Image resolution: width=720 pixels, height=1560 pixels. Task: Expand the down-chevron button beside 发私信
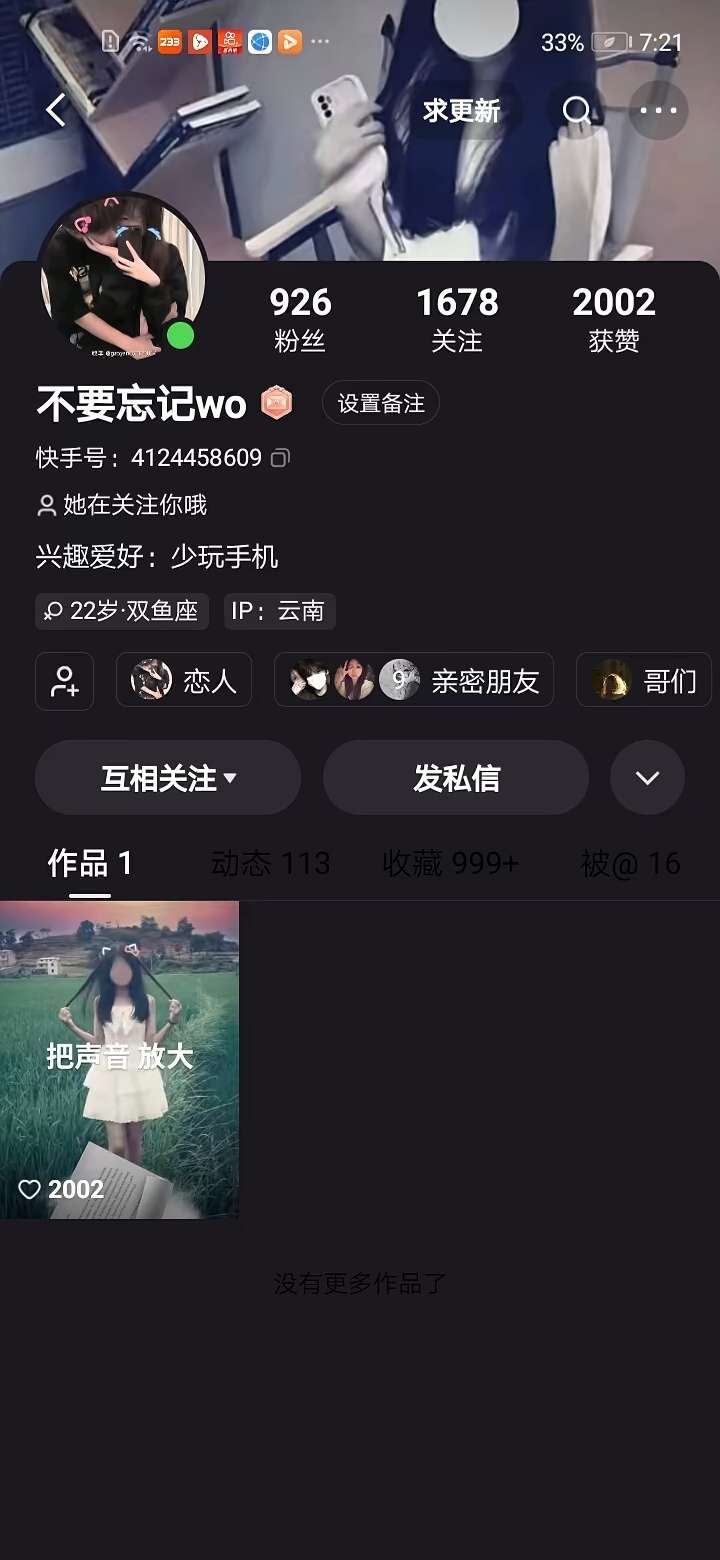tap(647, 778)
